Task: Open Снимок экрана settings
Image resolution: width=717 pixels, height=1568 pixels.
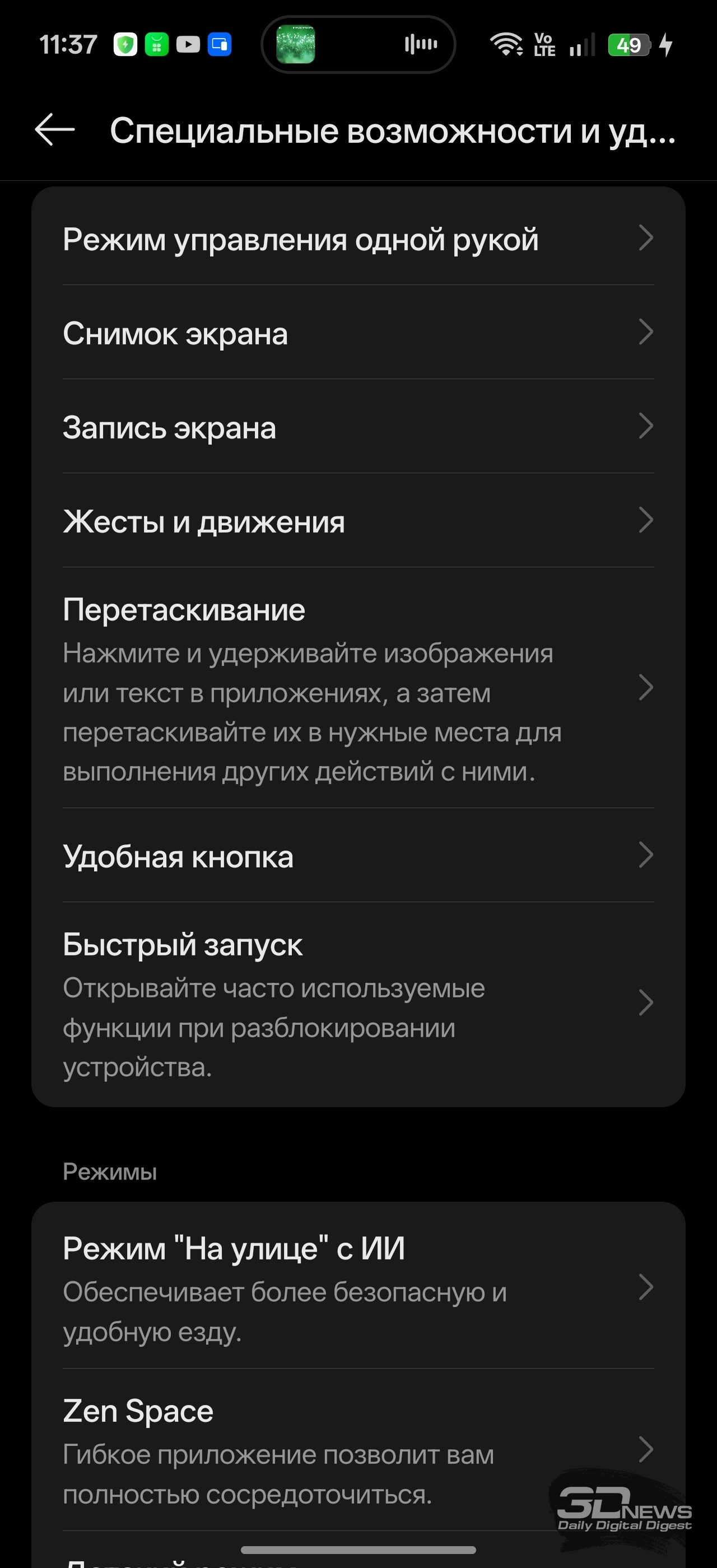Action: coord(358,333)
